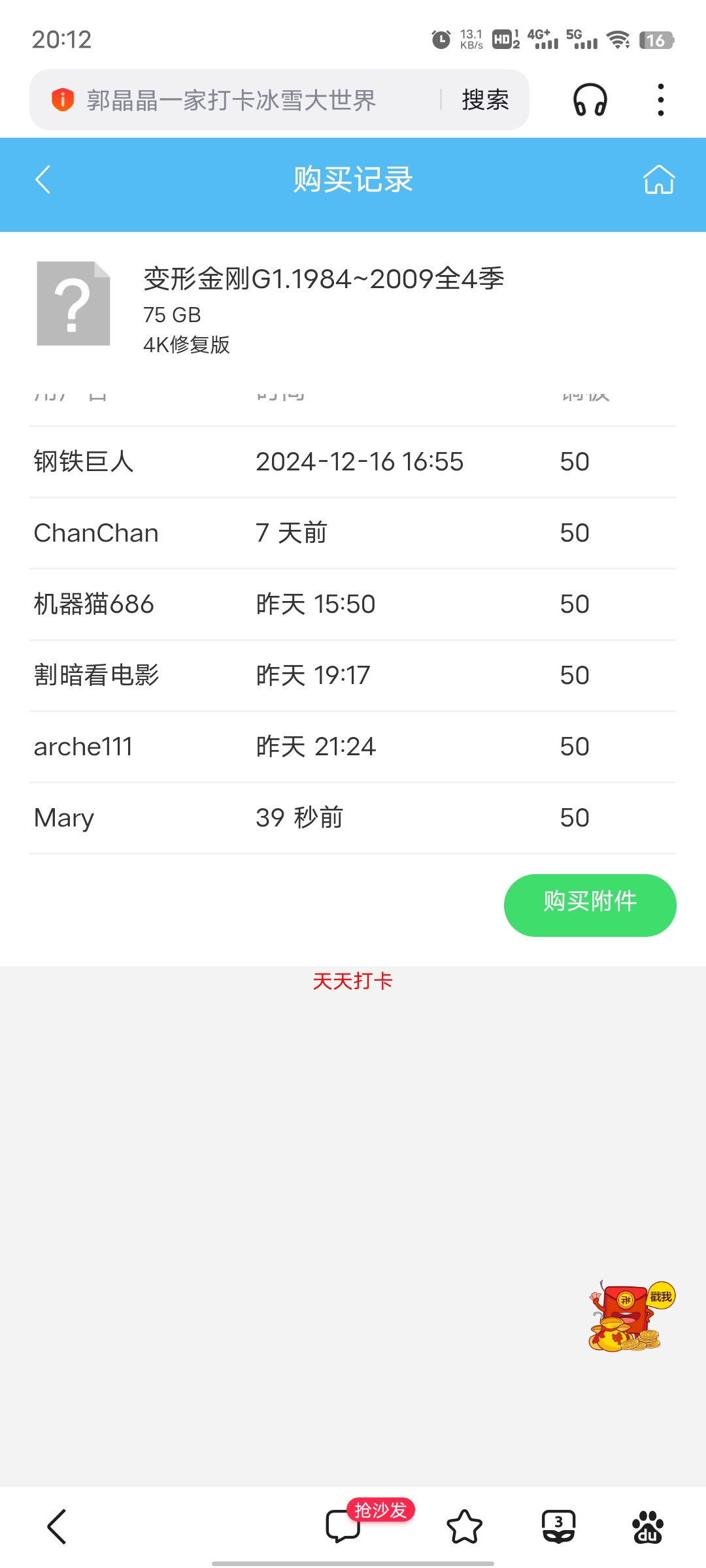This screenshot has height=1568, width=706.
Task: Tap the red envelope sticker labeled 戳我
Action: [x=626, y=1316]
